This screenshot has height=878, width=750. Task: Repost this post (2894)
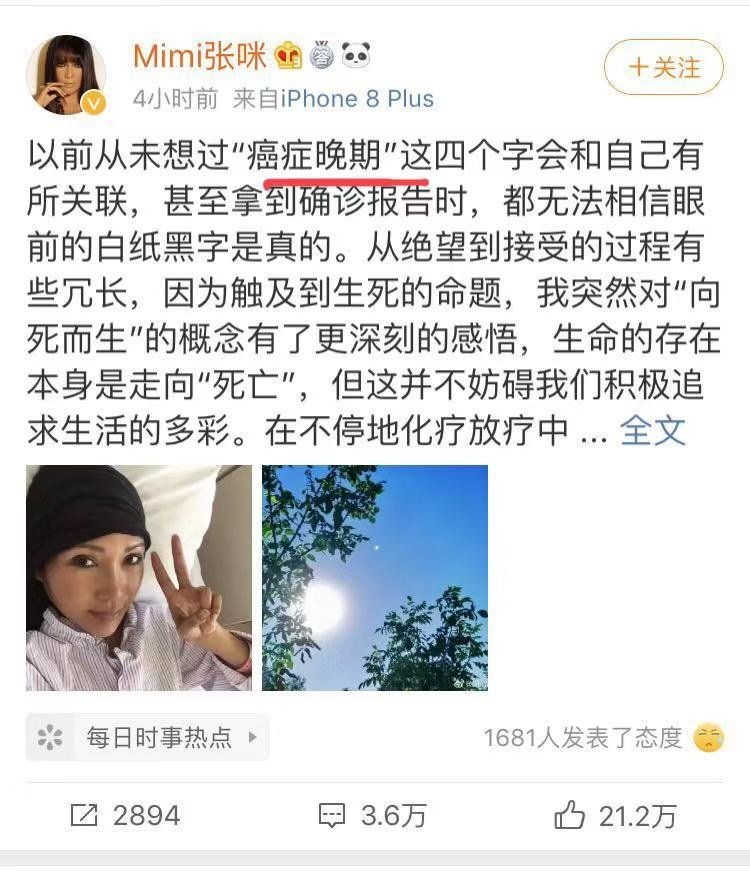126,815
